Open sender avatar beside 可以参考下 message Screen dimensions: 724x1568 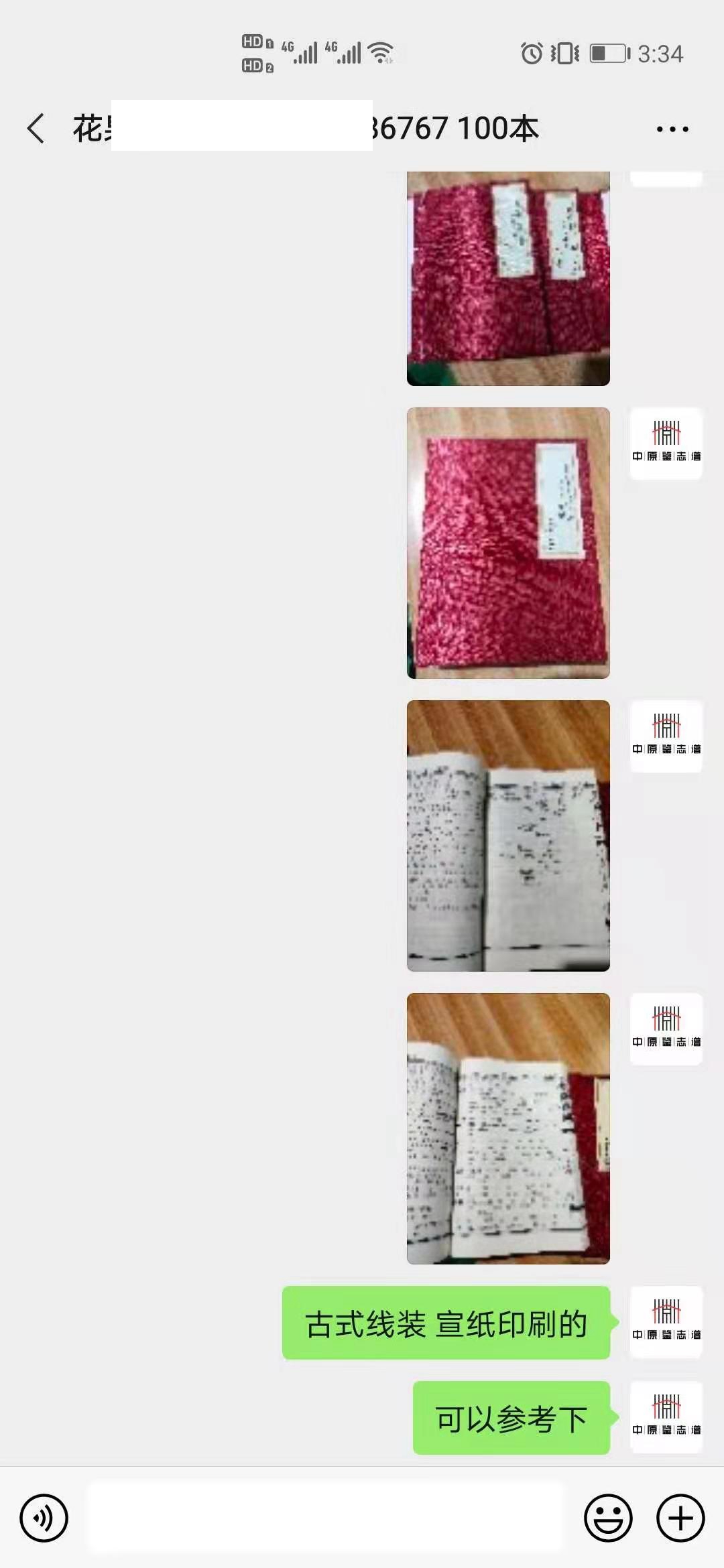click(666, 1417)
